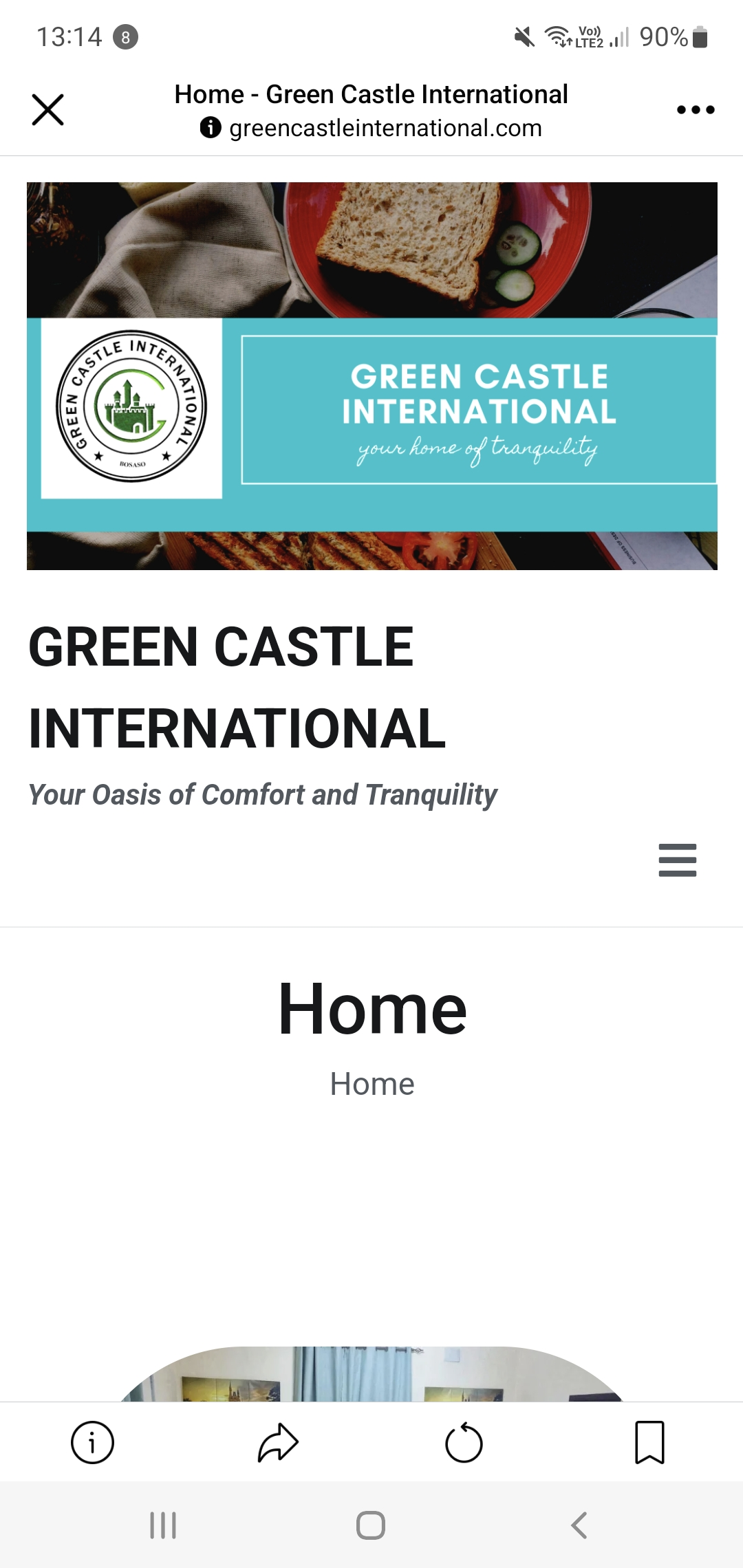Open site info icon next to URL
Viewport: 743px width, 1568px height.
point(211,127)
